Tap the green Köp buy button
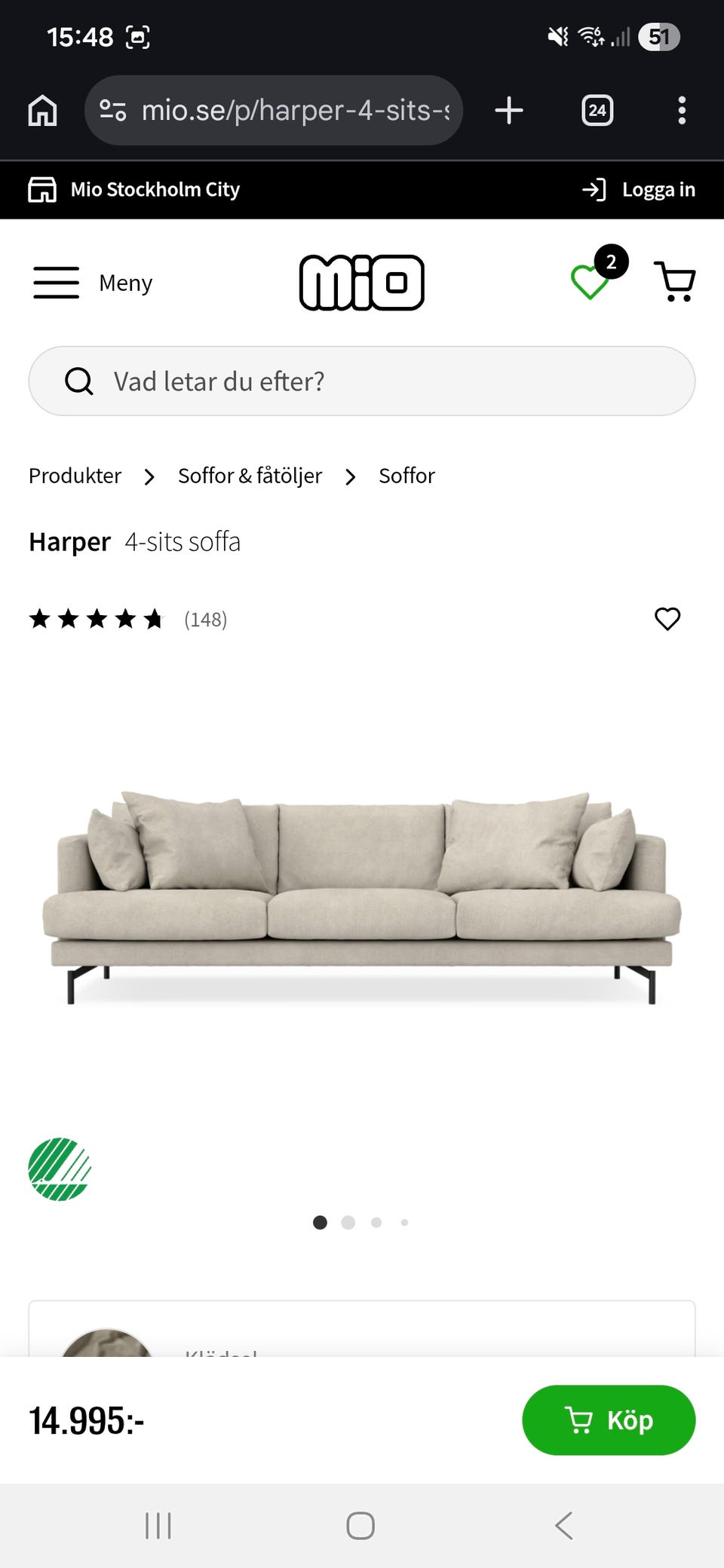 click(x=609, y=1420)
